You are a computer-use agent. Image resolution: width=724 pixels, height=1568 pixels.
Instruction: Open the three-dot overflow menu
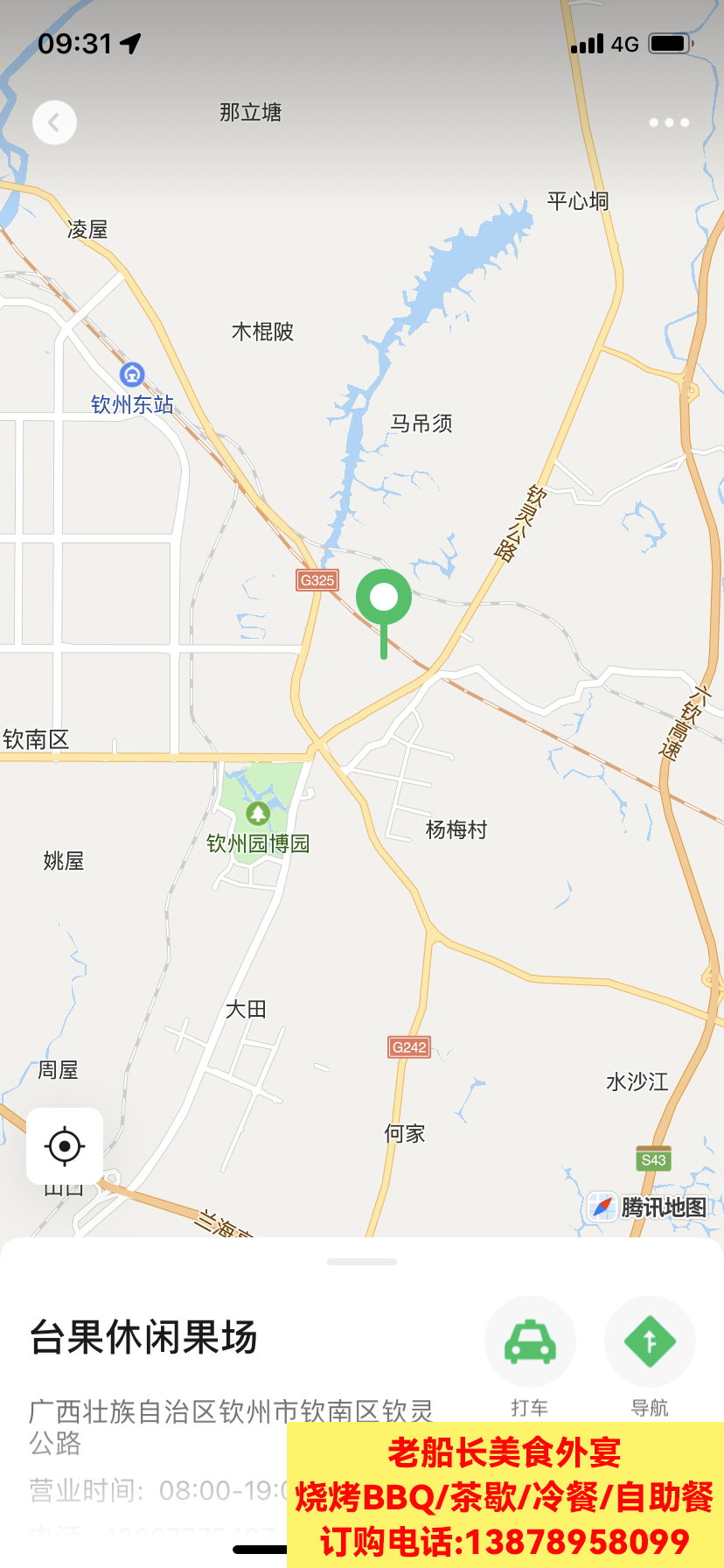(x=669, y=122)
